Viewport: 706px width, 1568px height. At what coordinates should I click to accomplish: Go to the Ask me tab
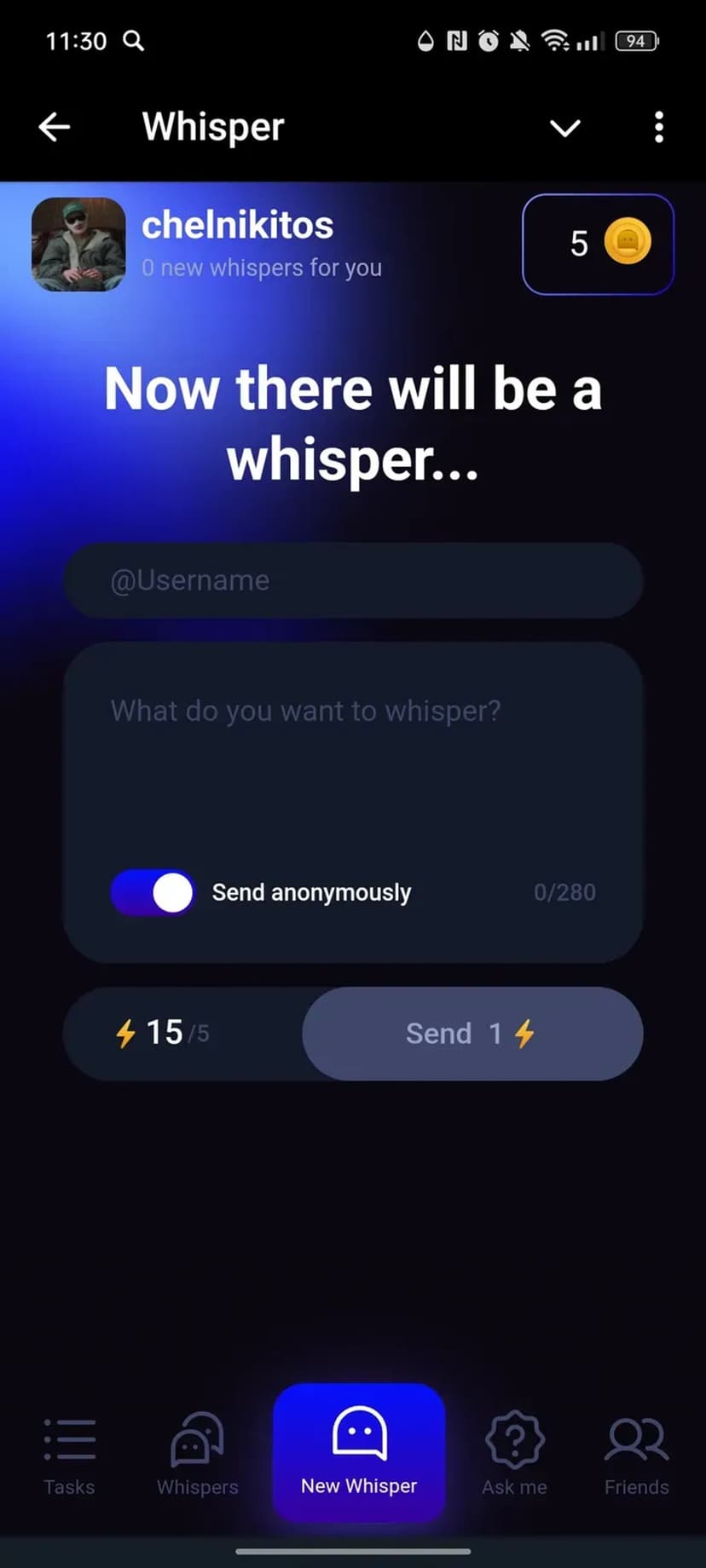pos(514,1456)
